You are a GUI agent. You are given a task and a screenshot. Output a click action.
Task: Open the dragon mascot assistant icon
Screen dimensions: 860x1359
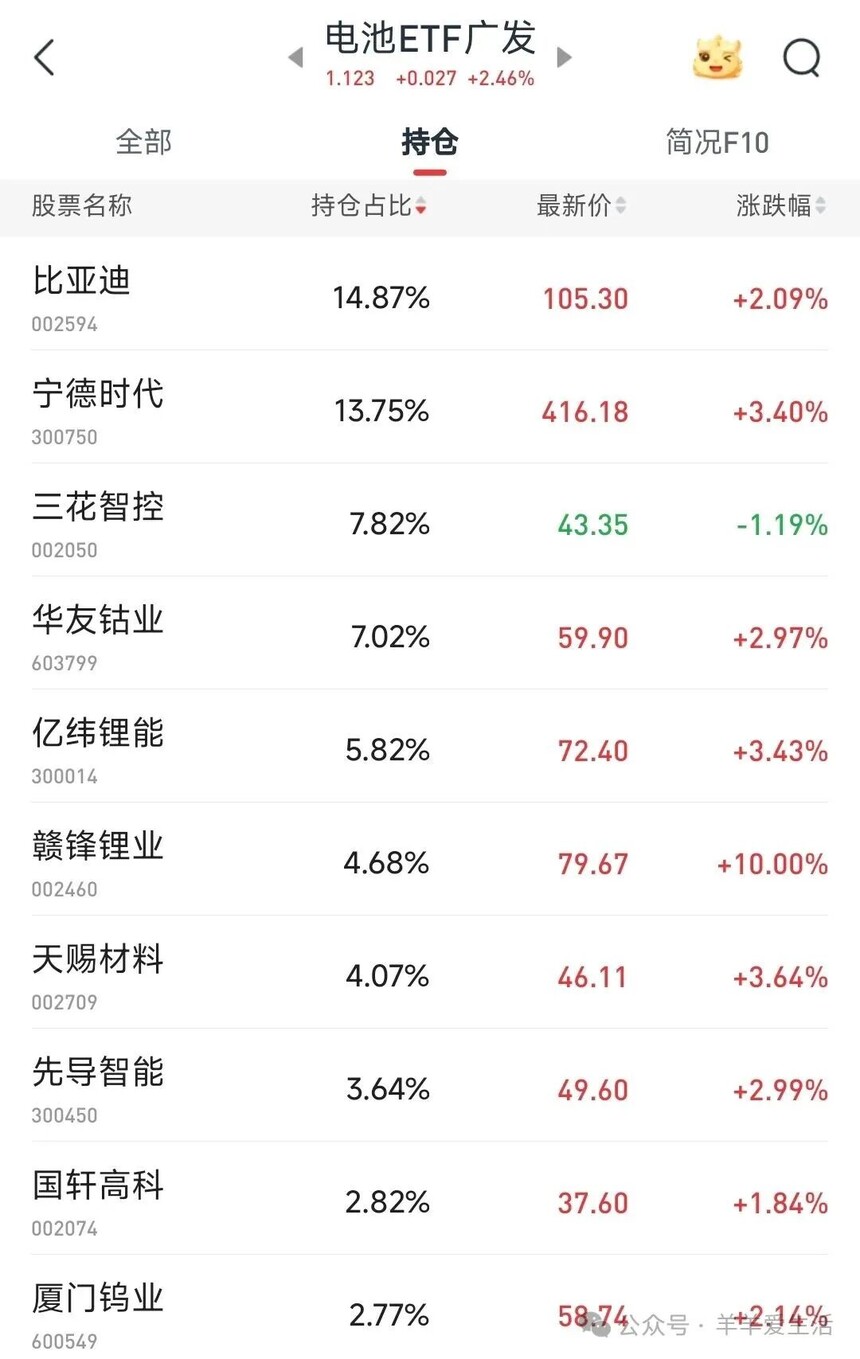[x=718, y=58]
